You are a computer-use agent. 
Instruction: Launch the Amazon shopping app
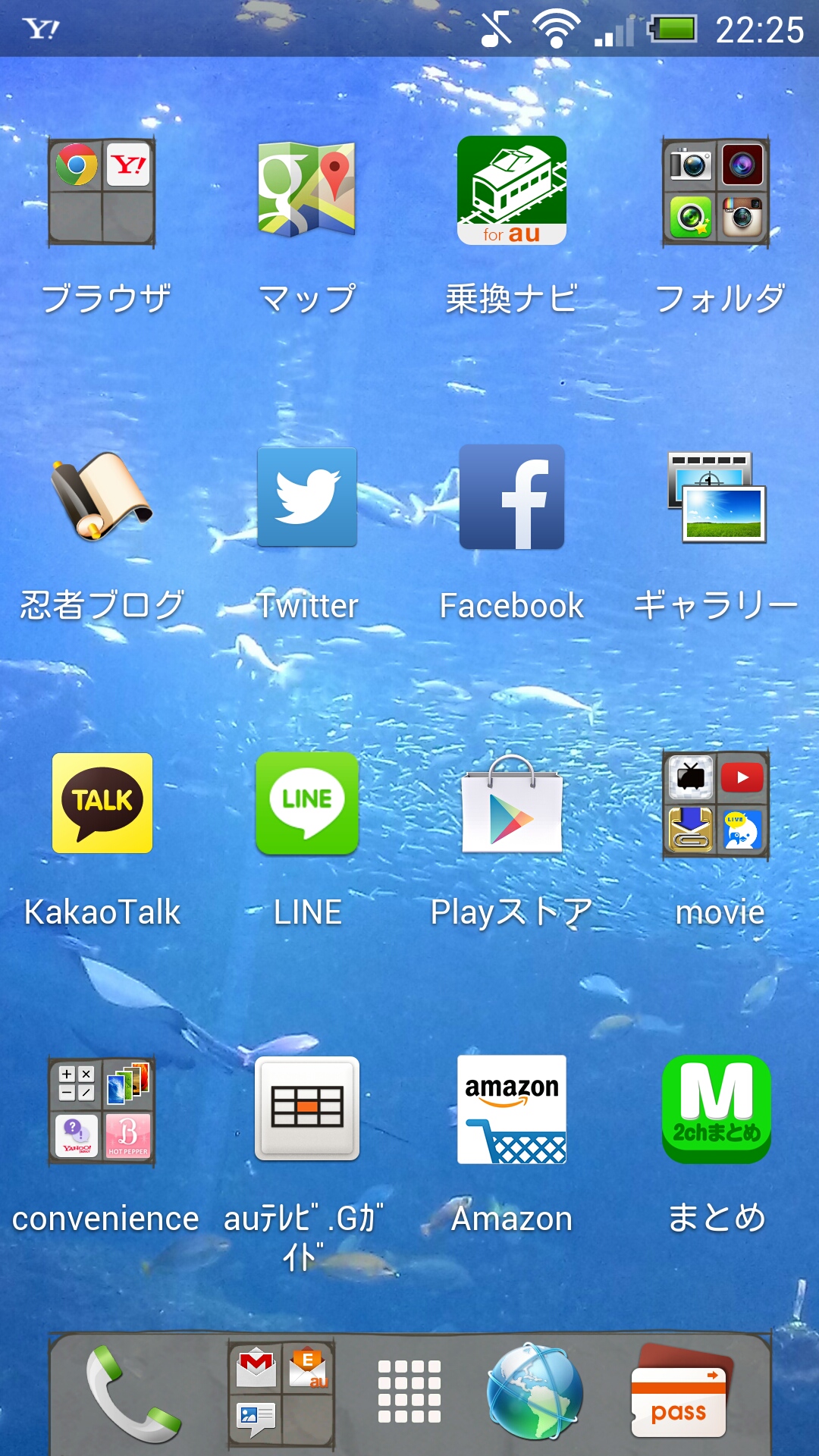coord(512,1109)
